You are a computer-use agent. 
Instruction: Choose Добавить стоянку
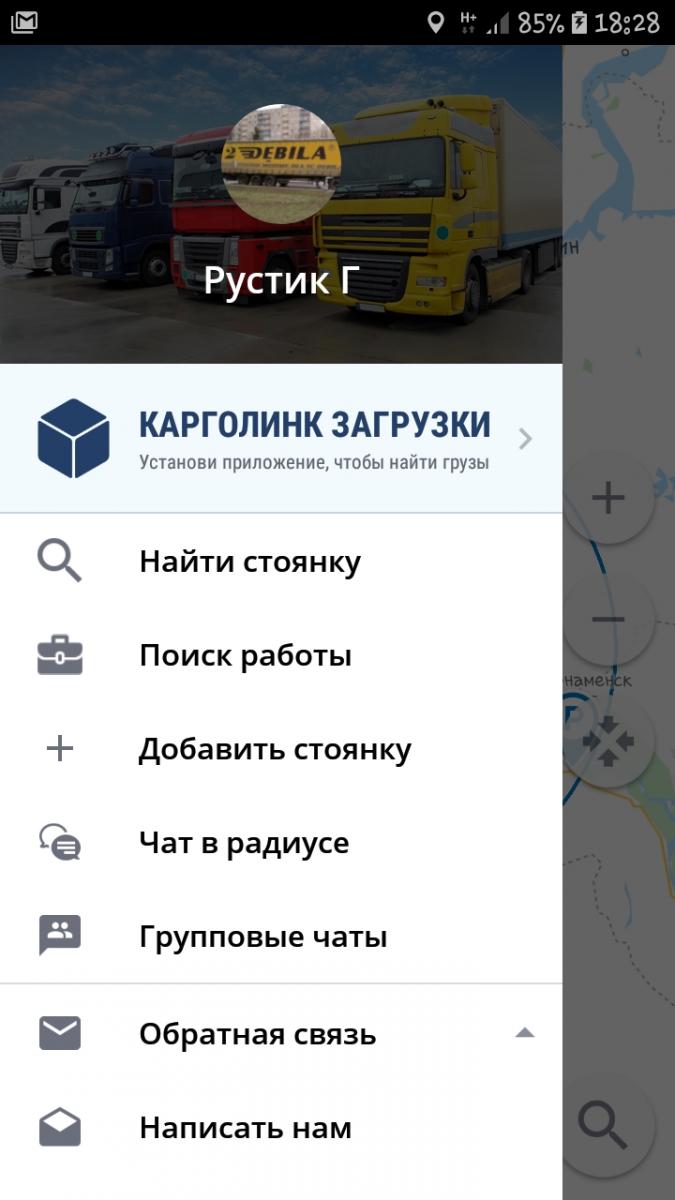281,750
